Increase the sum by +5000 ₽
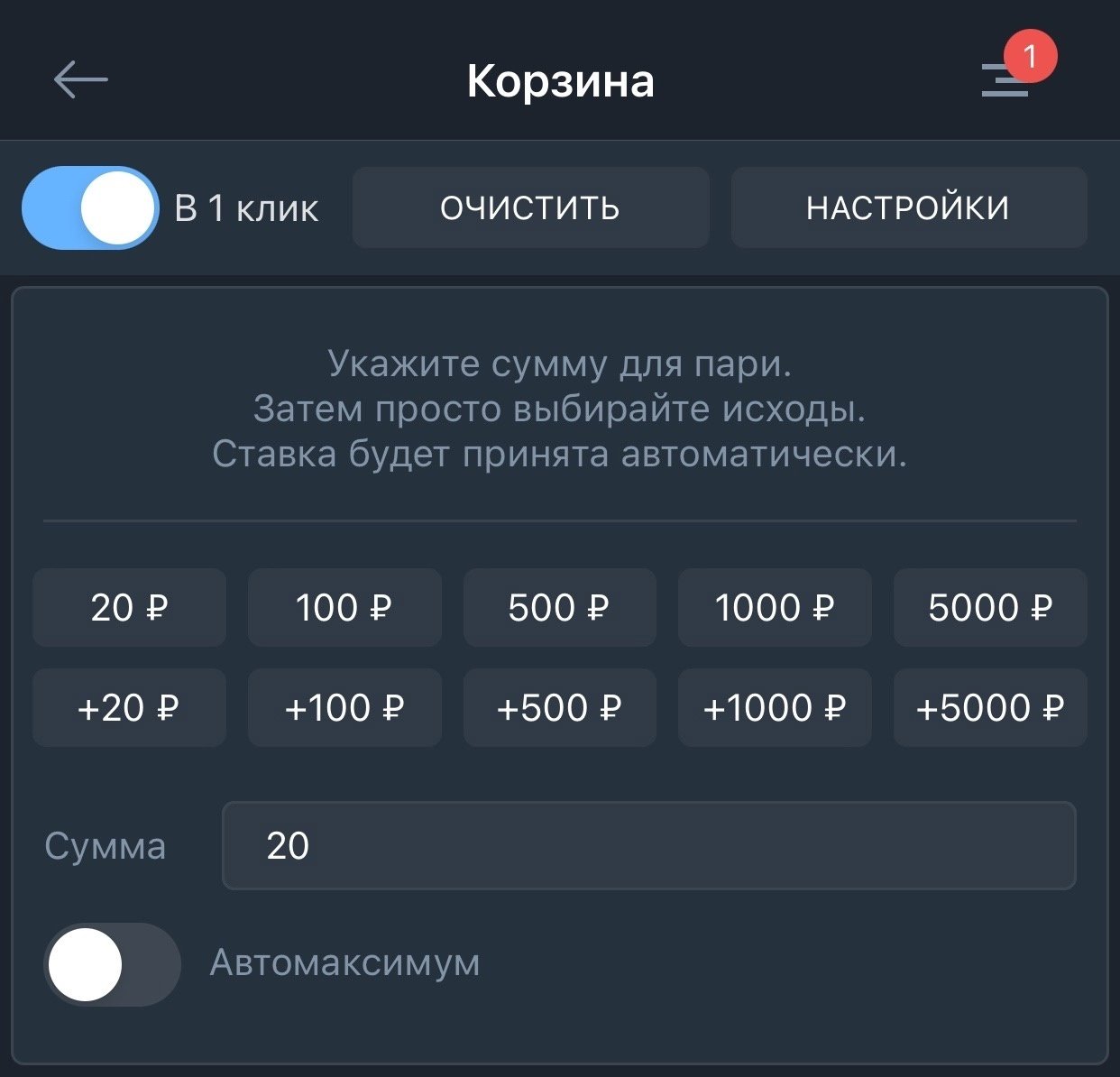 [990, 707]
